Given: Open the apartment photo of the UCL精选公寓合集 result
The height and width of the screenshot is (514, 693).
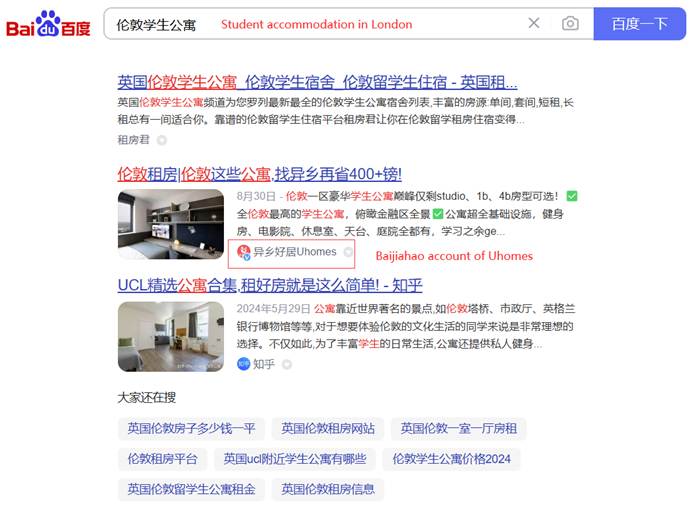Looking at the screenshot, I should [171, 336].
